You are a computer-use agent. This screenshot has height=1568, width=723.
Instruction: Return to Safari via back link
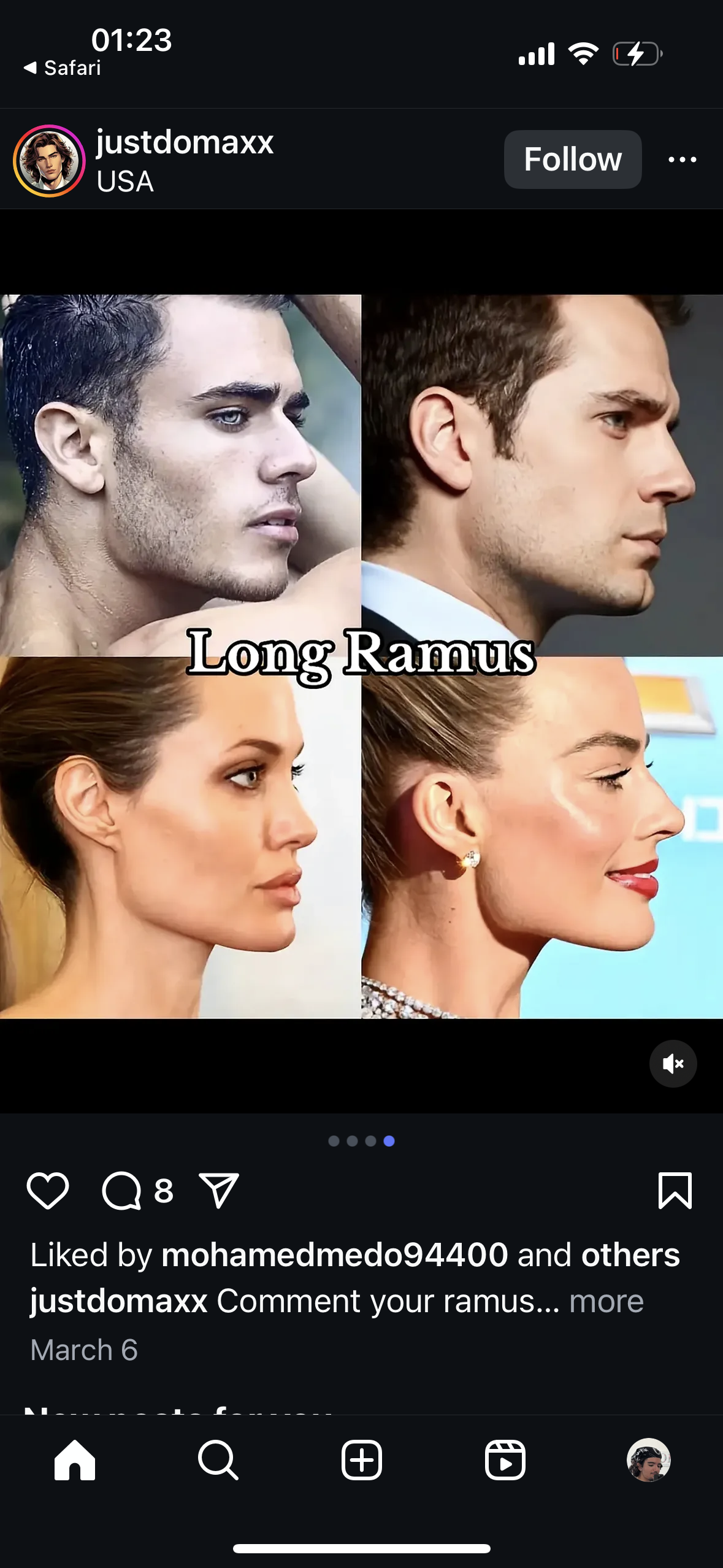tap(62, 67)
